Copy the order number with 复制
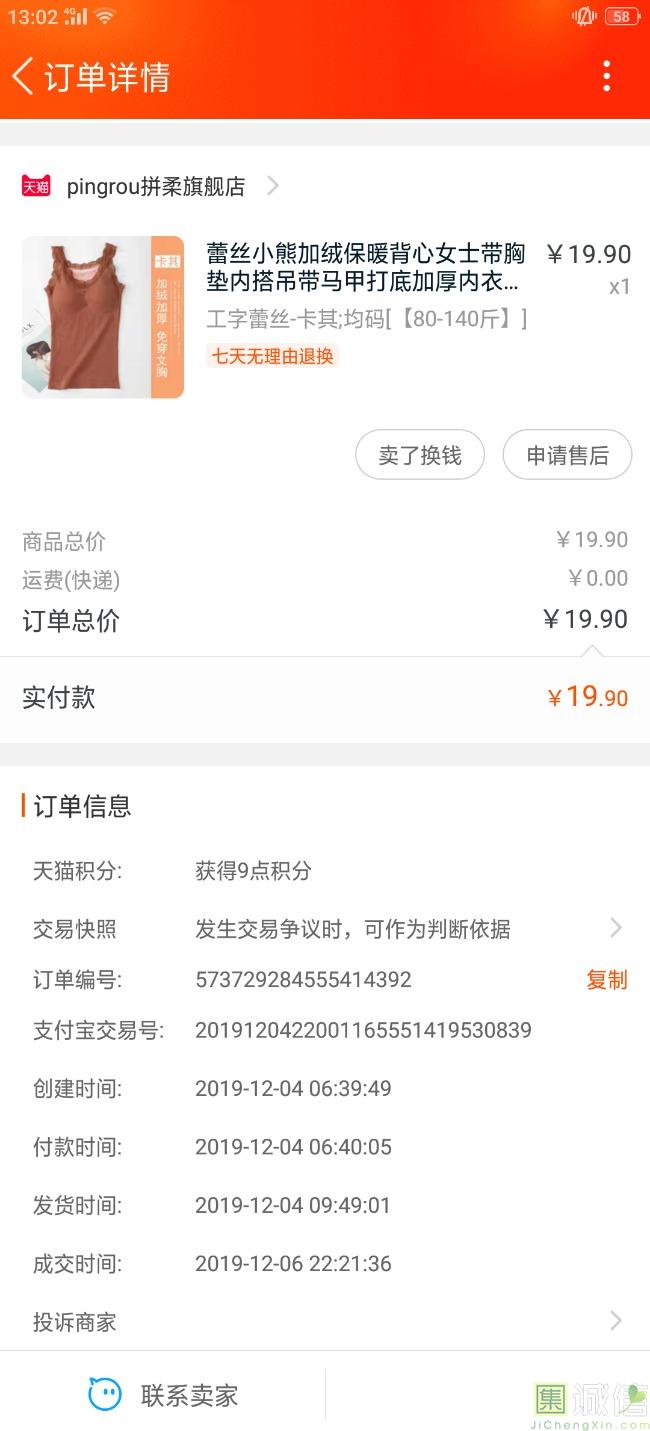The height and width of the screenshot is (1431, 650). 606,980
